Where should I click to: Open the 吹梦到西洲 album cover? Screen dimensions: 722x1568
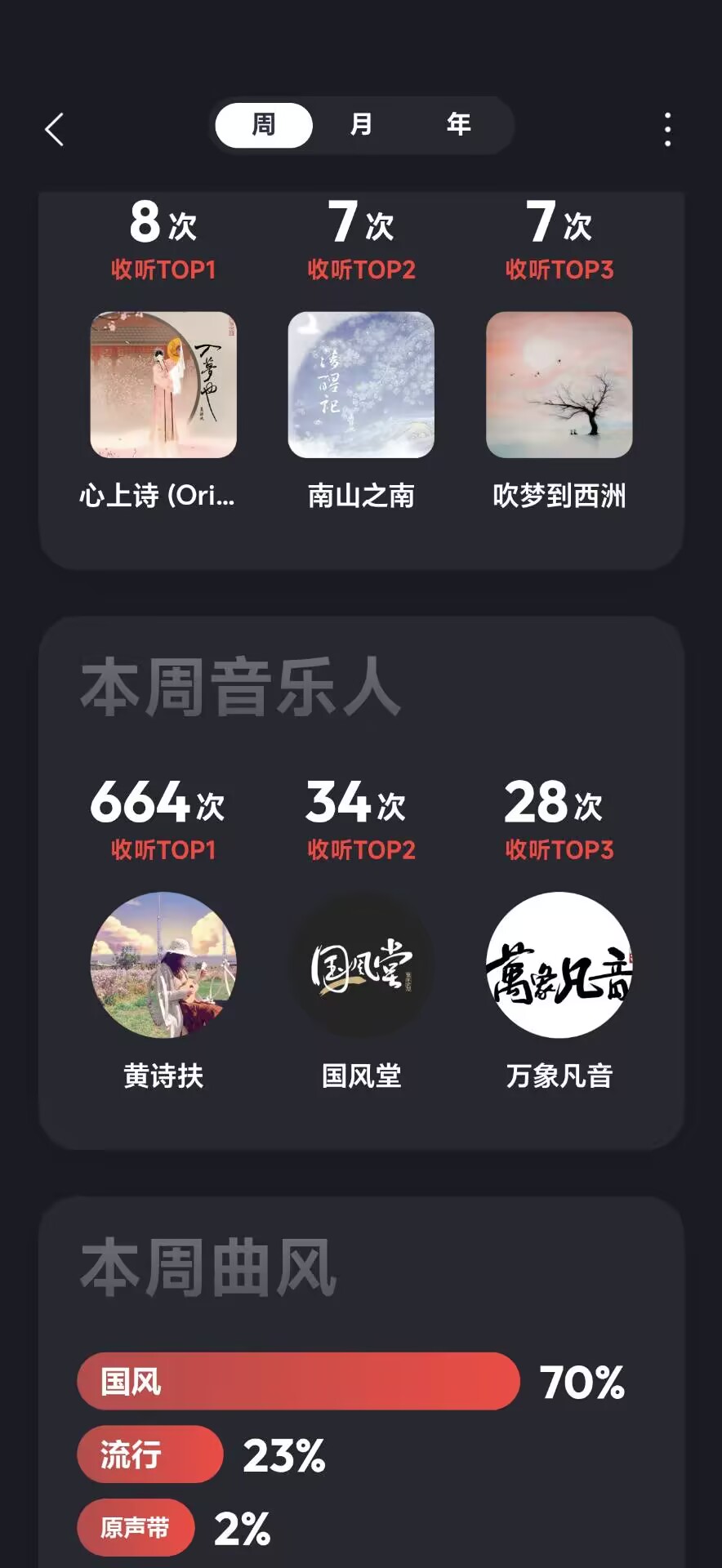(559, 384)
